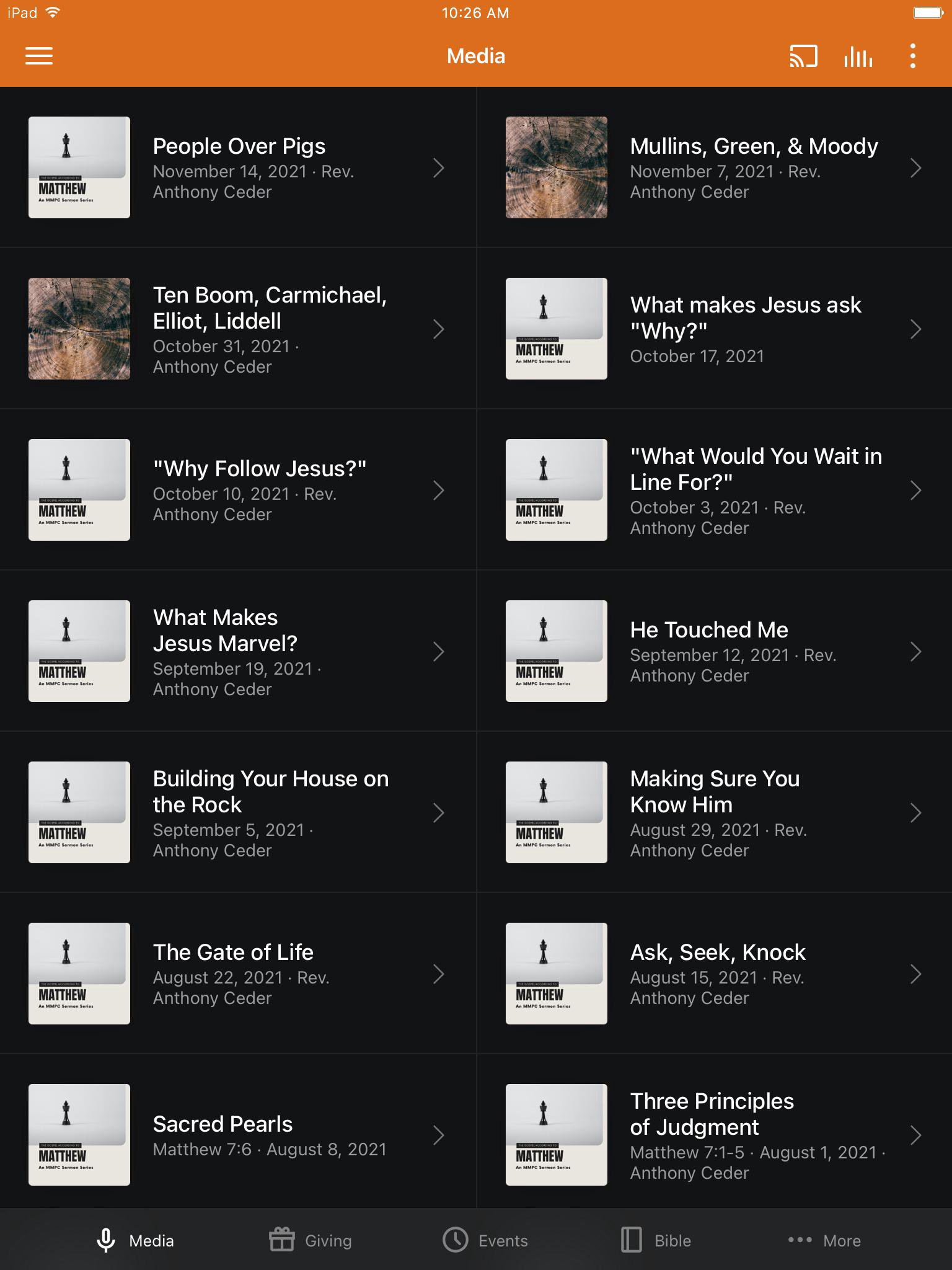Viewport: 952px width, 1270px height.
Task: Open What makes Jesus ask "Why?"
Action: tap(714, 329)
